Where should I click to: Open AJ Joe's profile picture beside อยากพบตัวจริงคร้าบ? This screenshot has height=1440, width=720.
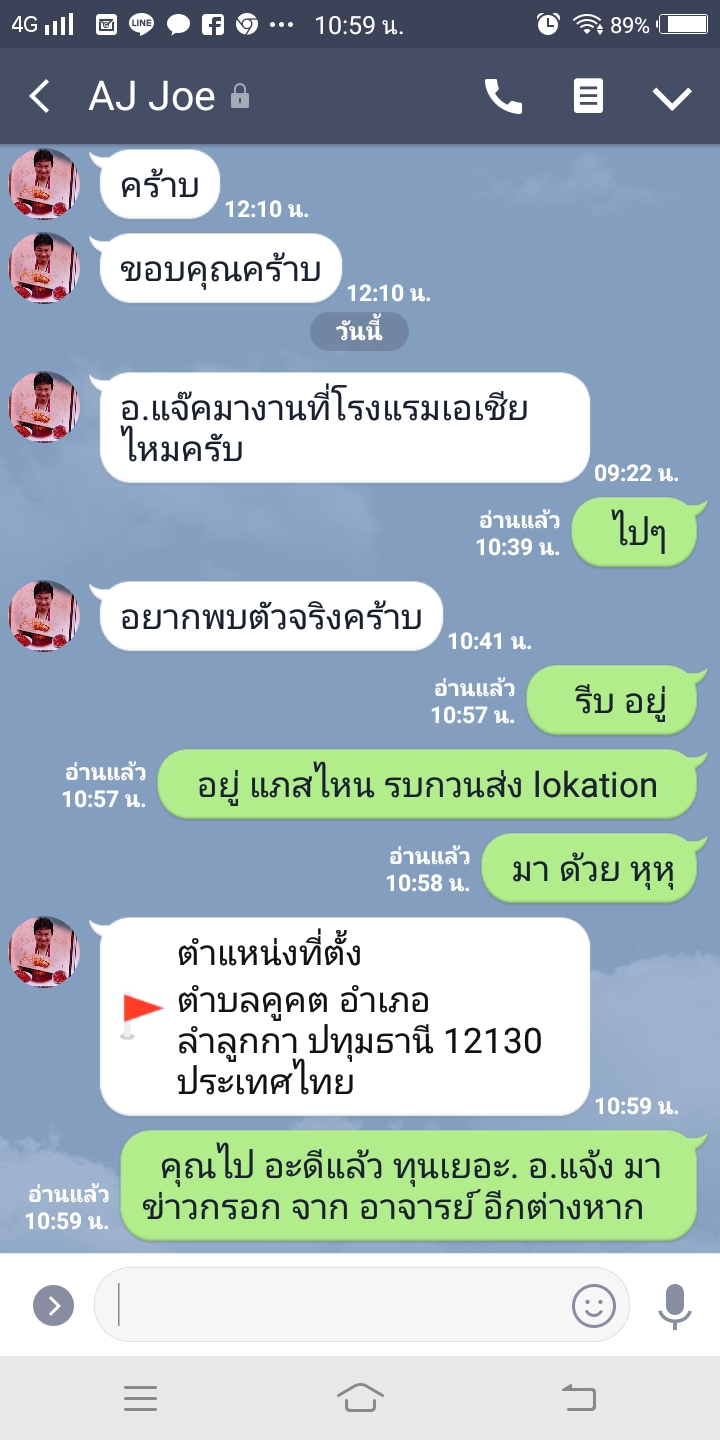[44, 615]
